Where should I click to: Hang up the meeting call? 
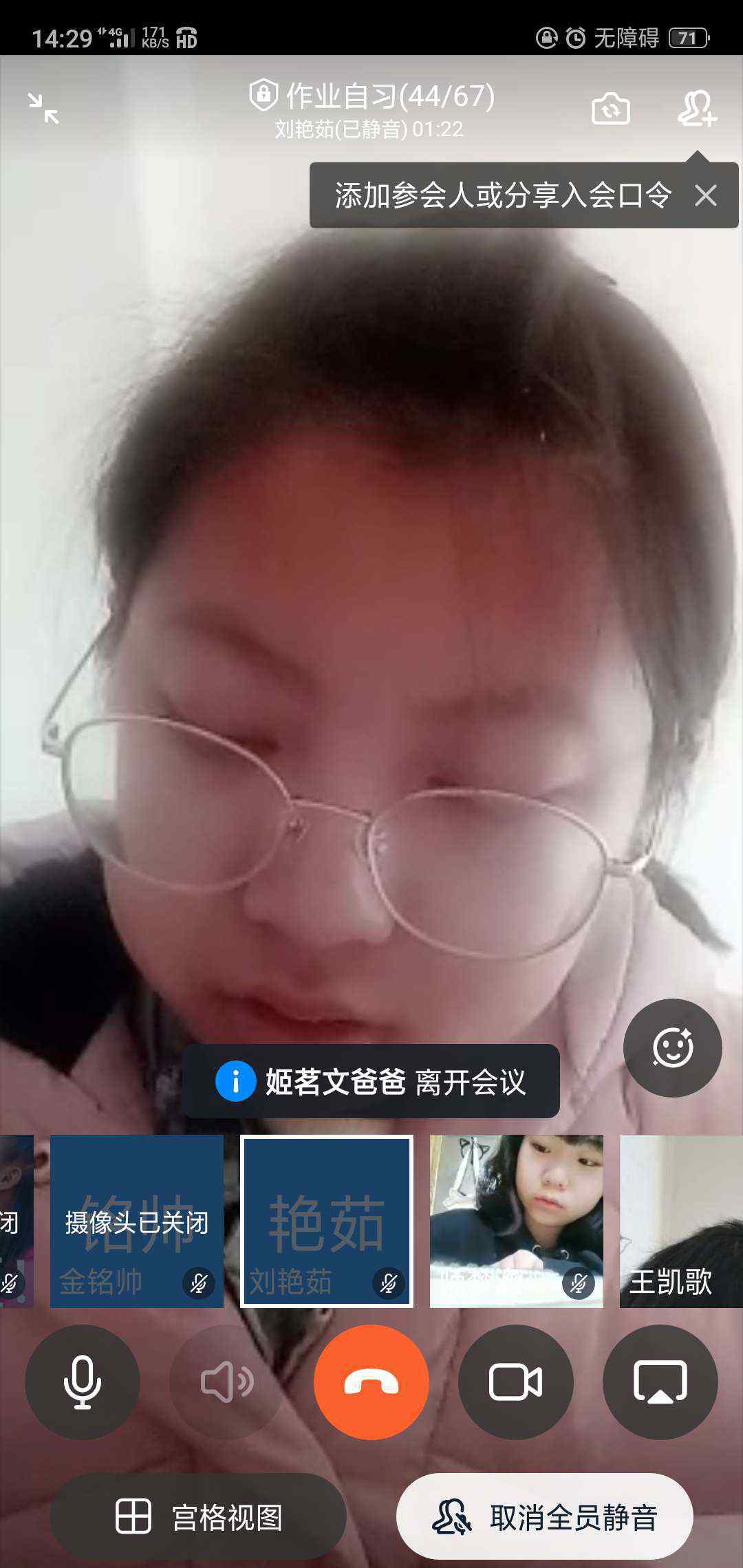[371, 1382]
